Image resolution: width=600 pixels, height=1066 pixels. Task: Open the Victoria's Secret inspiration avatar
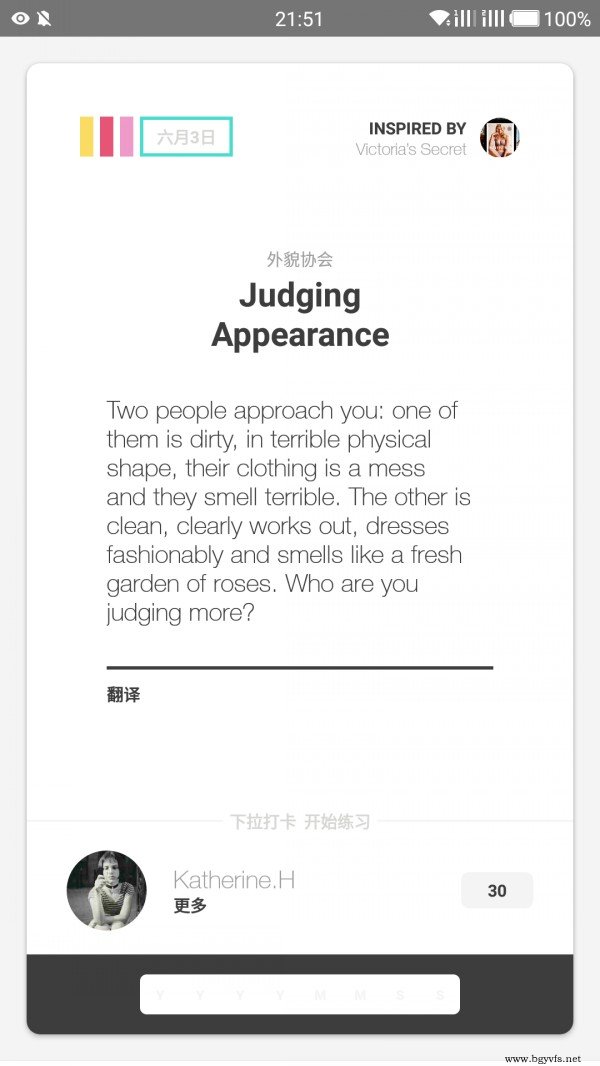pos(499,137)
